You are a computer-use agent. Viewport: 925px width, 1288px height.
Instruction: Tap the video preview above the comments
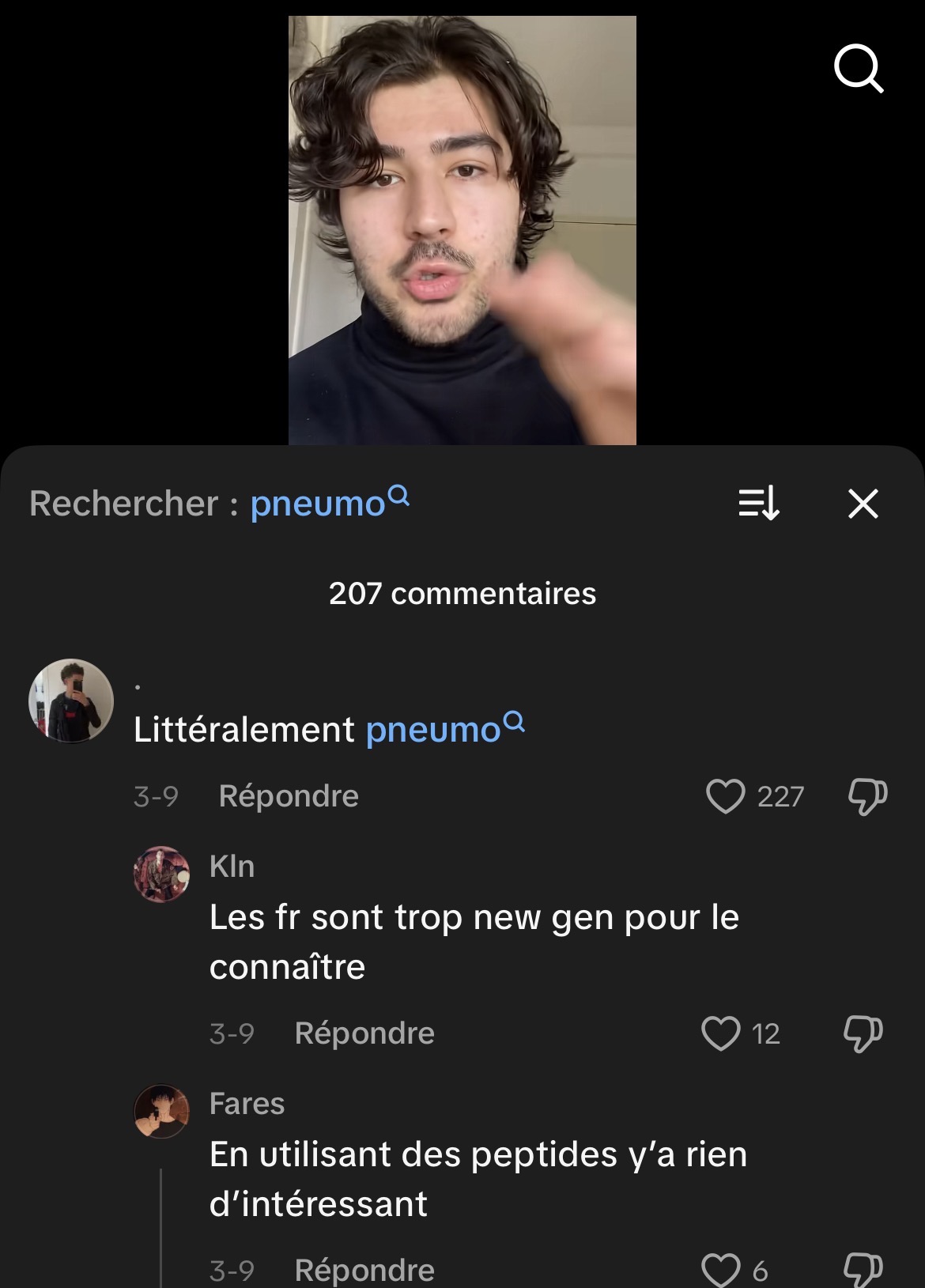(462, 230)
